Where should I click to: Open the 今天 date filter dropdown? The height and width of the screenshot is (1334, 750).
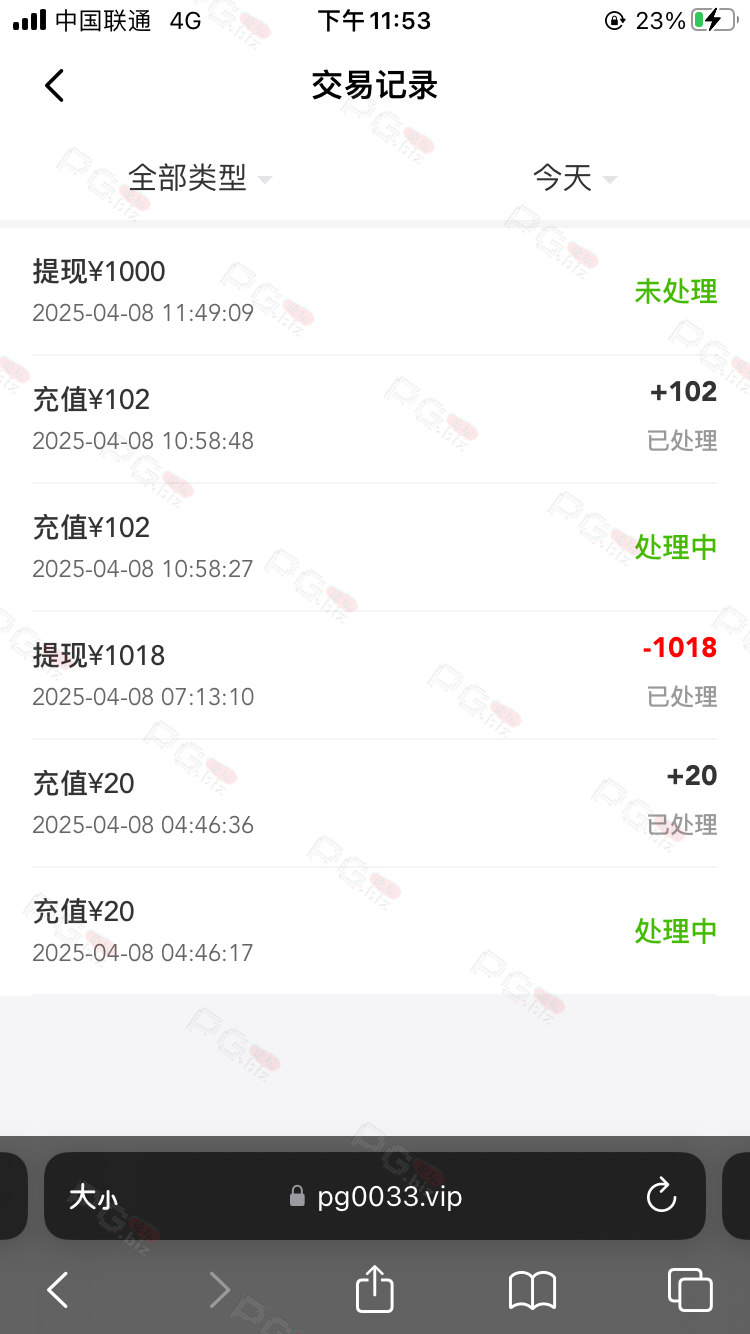point(575,178)
